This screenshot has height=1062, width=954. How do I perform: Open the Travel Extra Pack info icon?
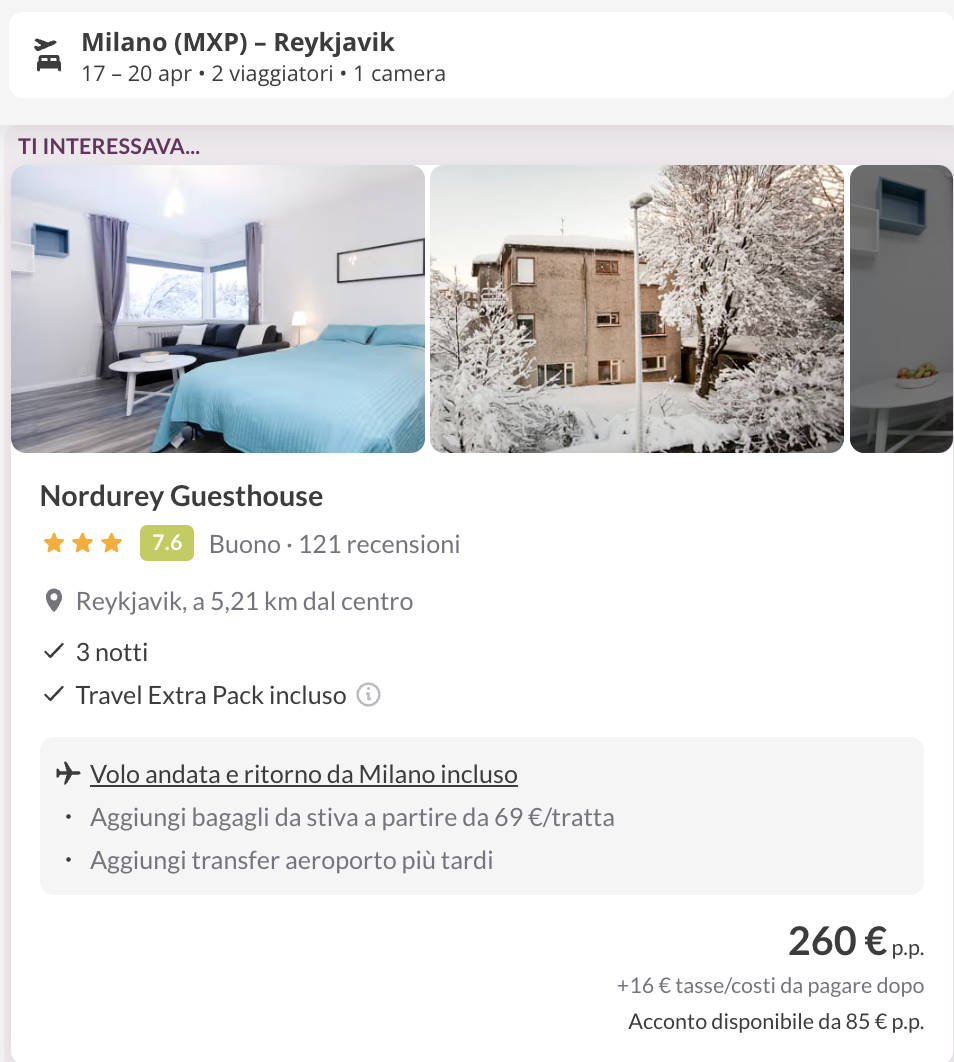(370, 694)
